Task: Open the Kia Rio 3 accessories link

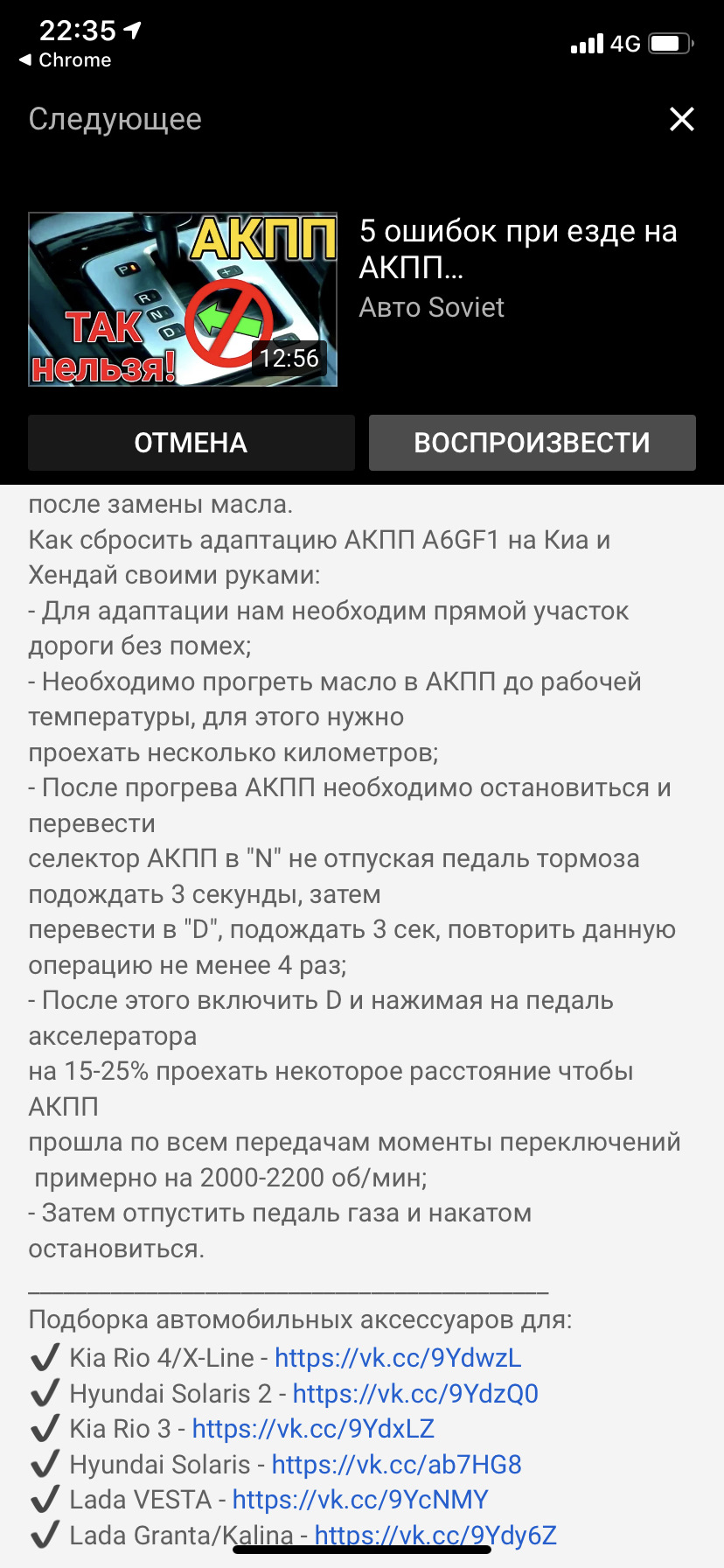Action: [x=313, y=1429]
